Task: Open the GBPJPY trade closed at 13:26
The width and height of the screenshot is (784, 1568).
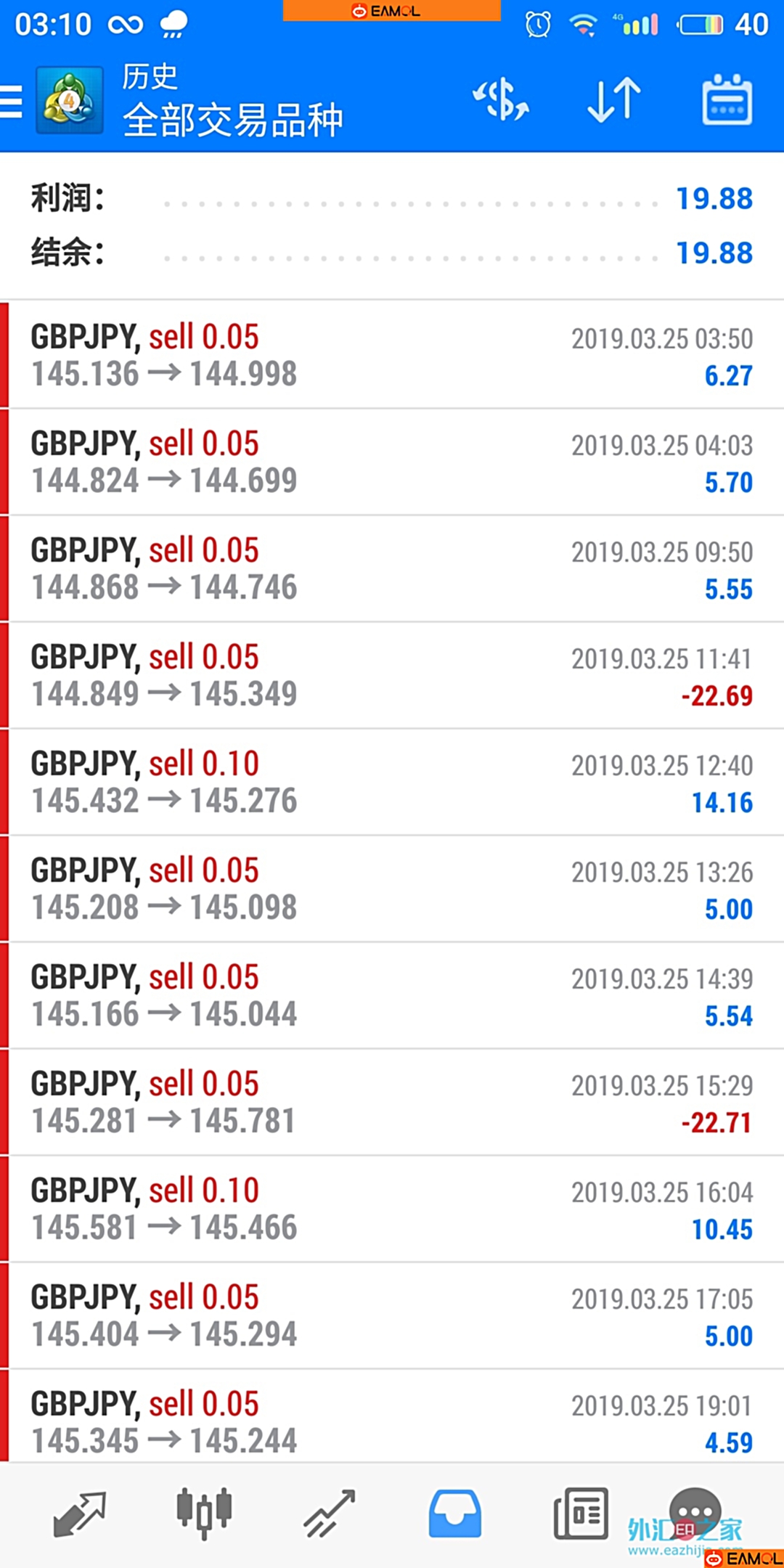Action: coord(392,889)
